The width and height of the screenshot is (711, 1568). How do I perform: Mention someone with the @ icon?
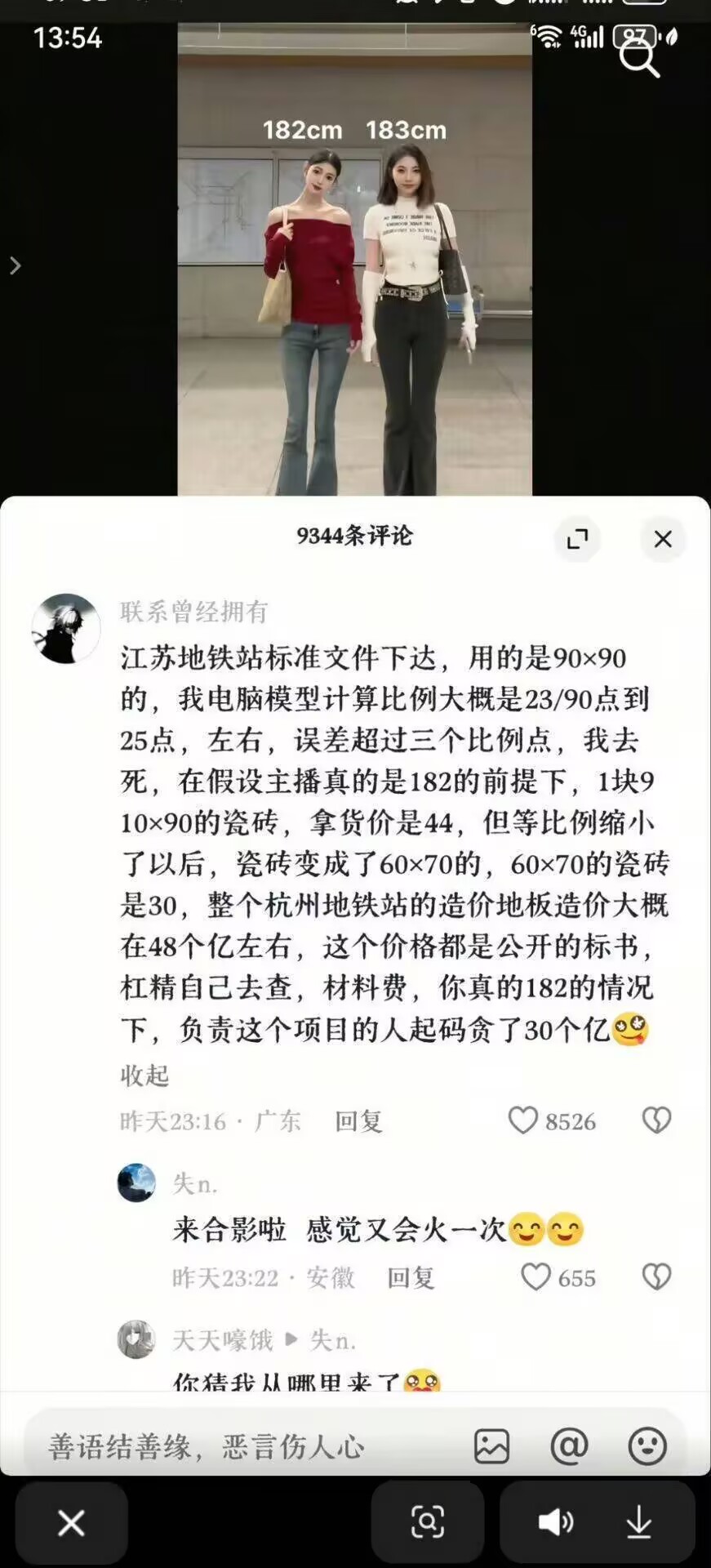(x=569, y=1446)
